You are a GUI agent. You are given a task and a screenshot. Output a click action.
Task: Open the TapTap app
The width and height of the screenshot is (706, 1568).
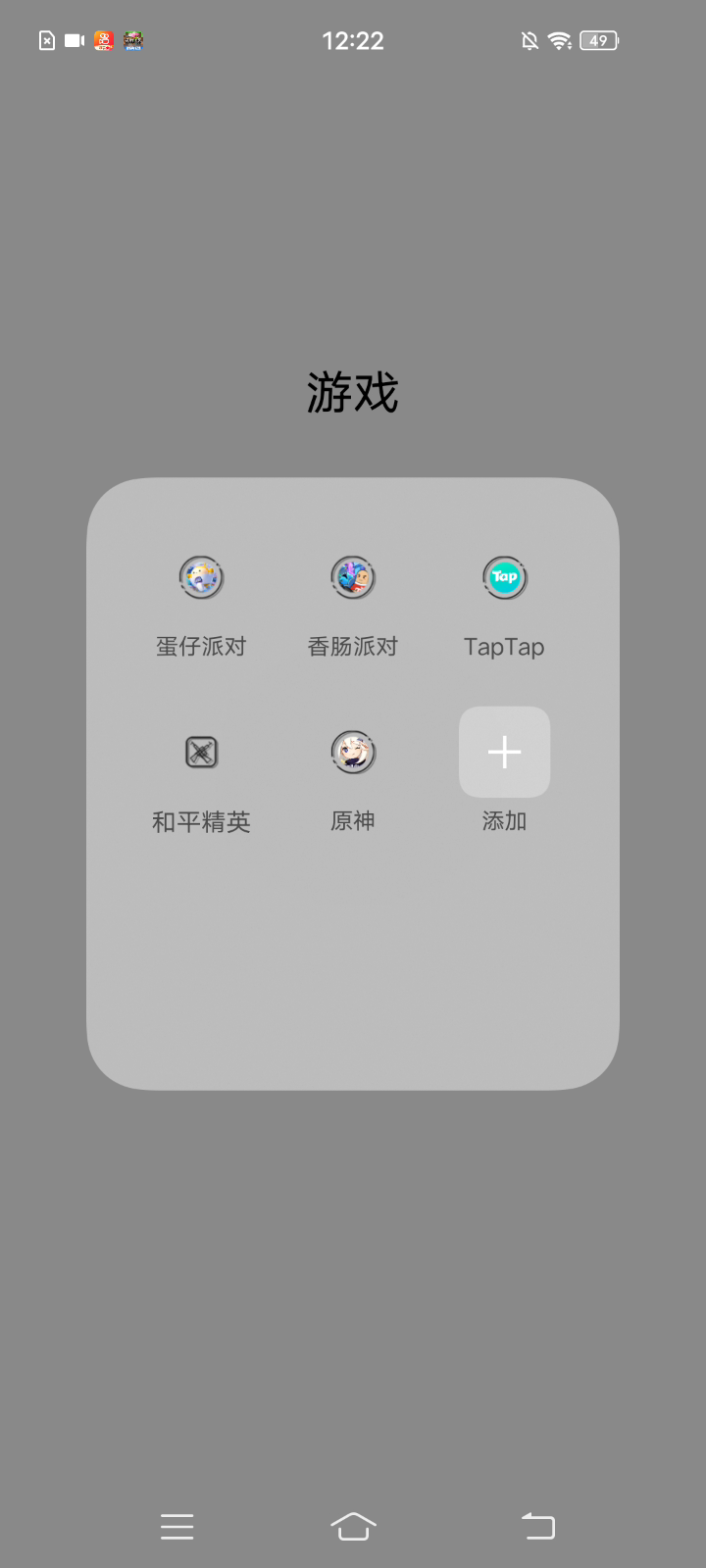tap(504, 578)
